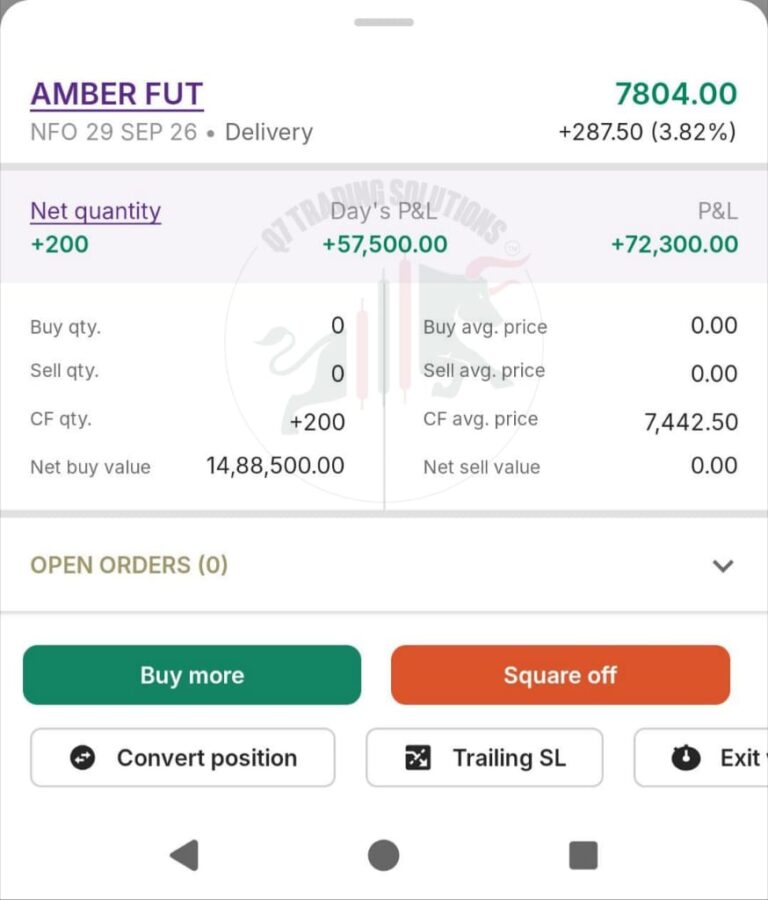Open Convert position option
Viewport: 768px width, 900px height.
183,758
